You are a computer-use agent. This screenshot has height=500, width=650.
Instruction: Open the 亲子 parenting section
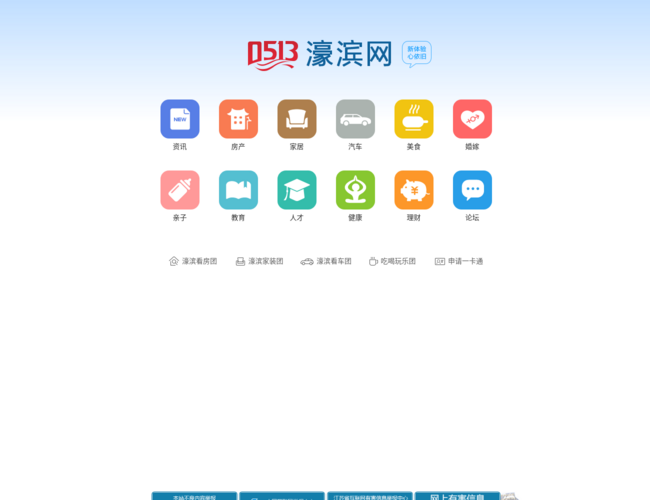point(180,190)
